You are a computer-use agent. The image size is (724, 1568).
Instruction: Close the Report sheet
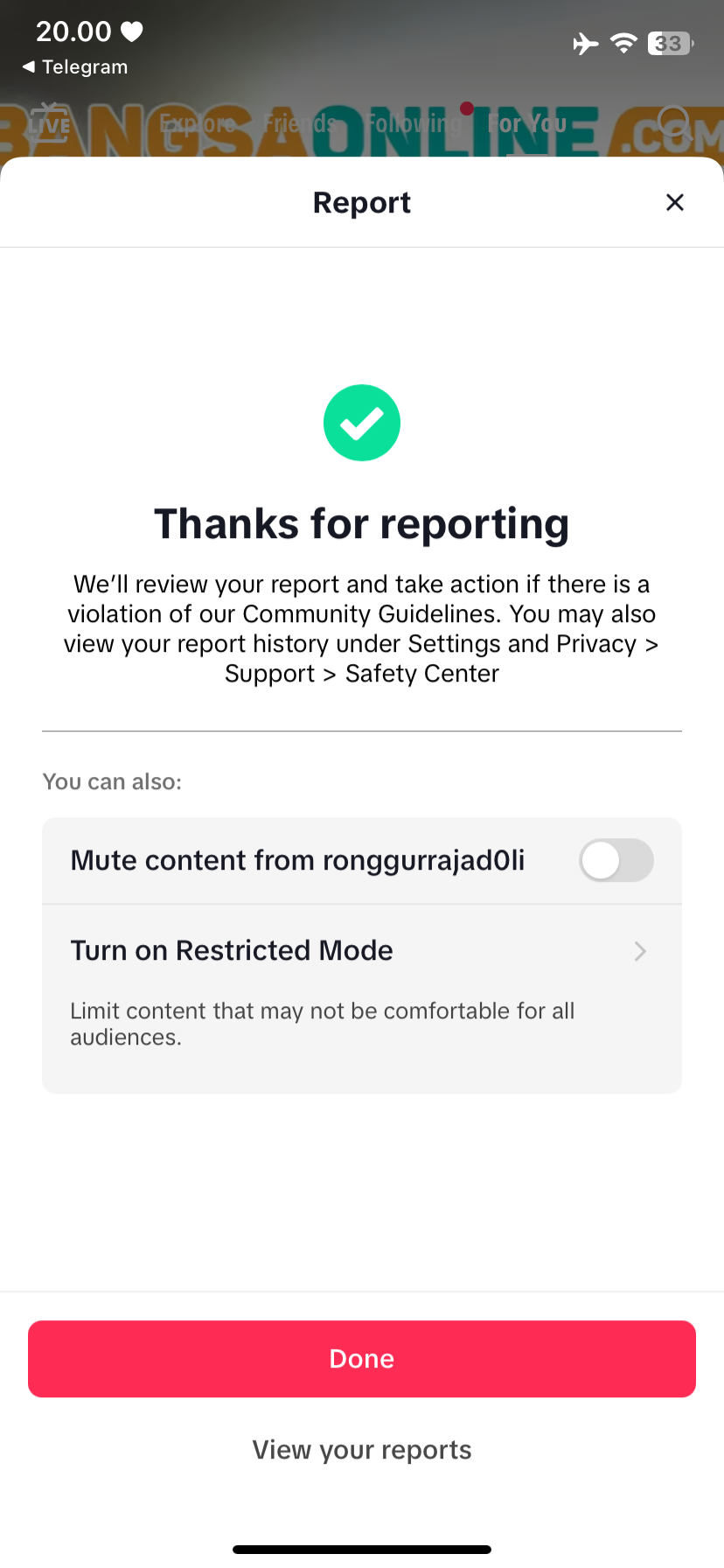[x=674, y=202]
